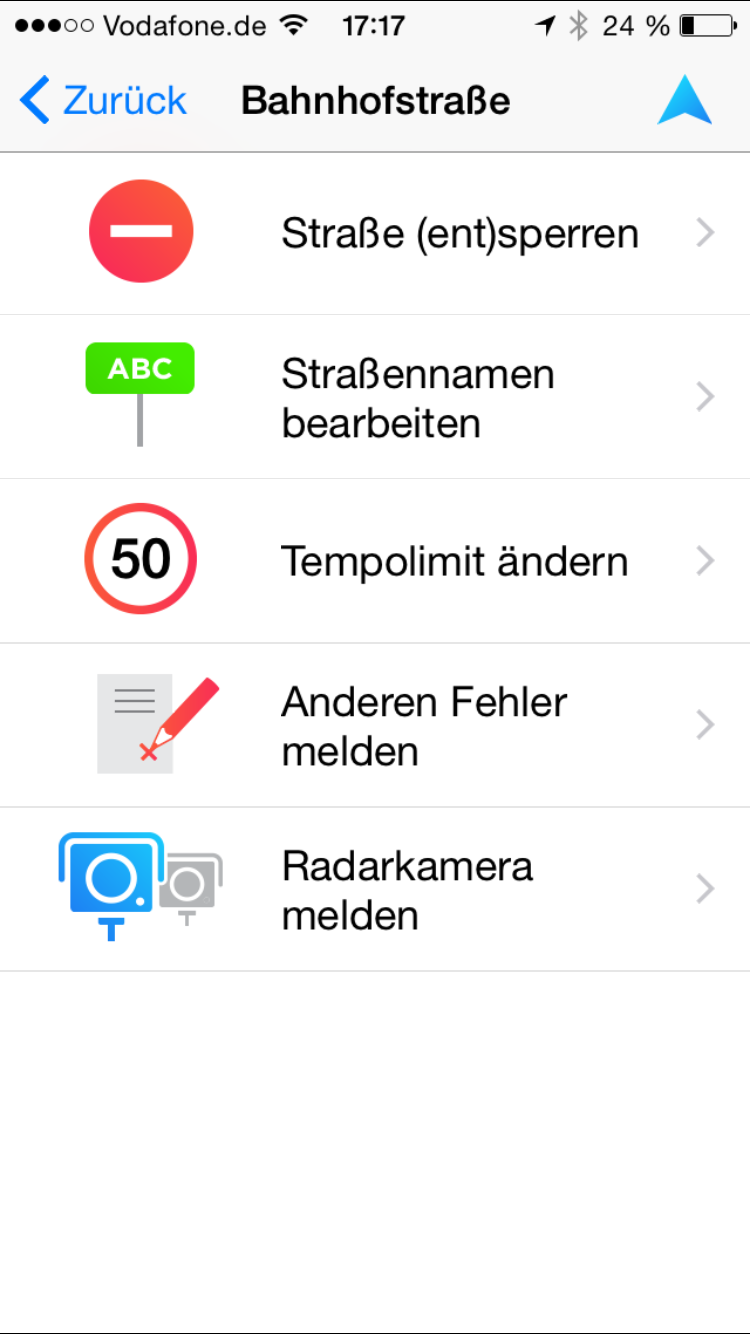
Task: Tap the blue navigation arrow icon
Action: pyautogui.click(x=685, y=101)
